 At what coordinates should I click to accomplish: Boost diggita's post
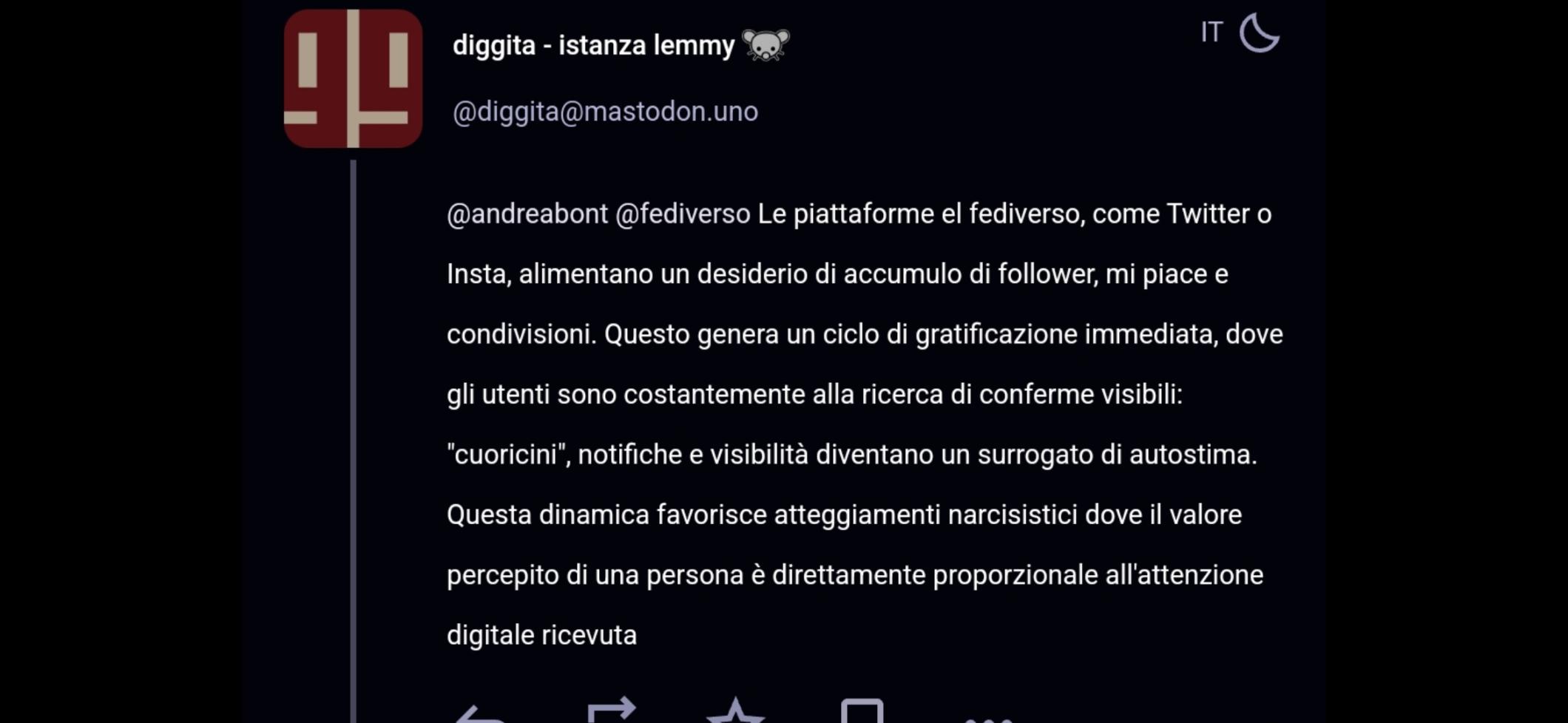coord(611,711)
